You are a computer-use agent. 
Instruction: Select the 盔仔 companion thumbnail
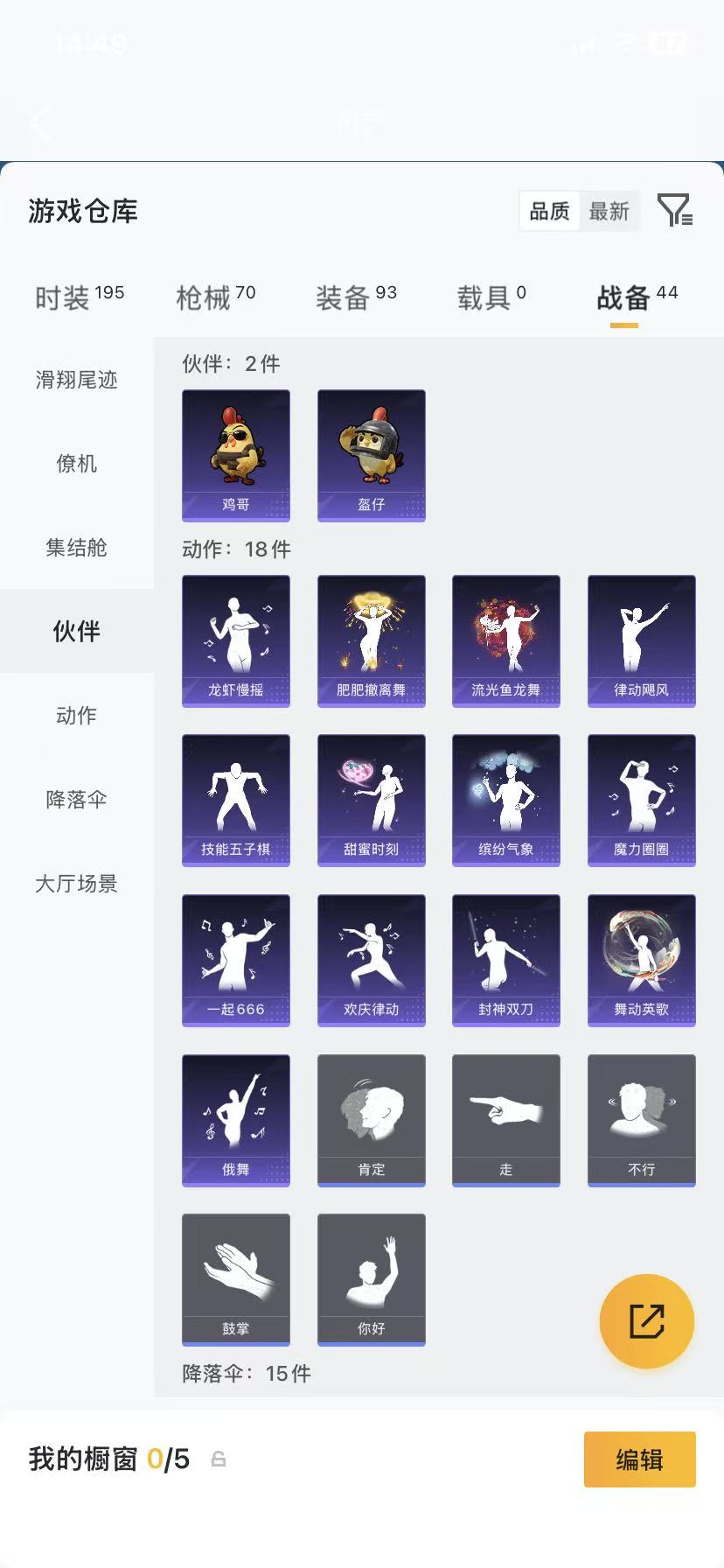click(x=371, y=455)
